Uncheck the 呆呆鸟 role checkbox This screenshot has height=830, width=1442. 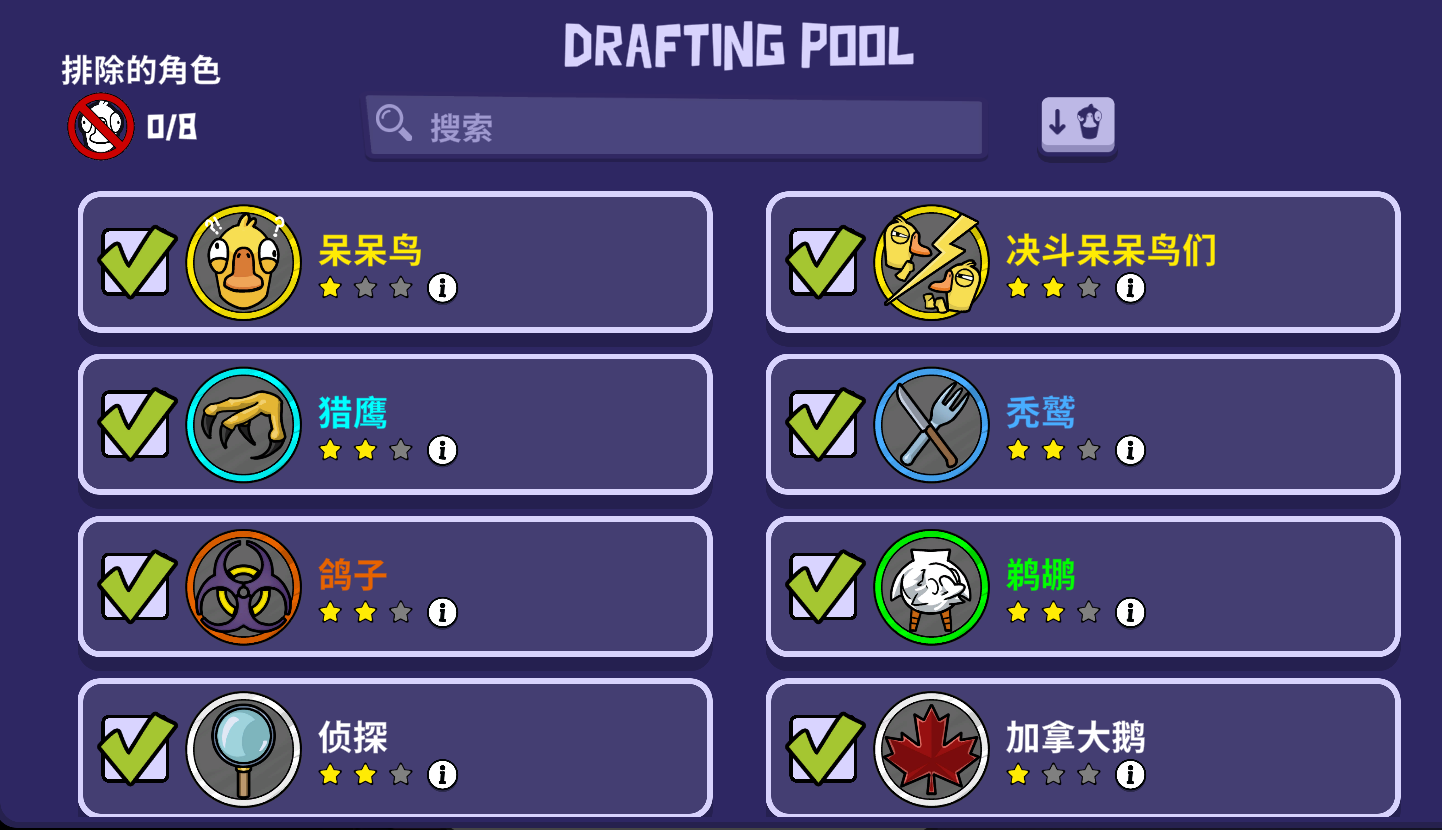coord(134,262)
